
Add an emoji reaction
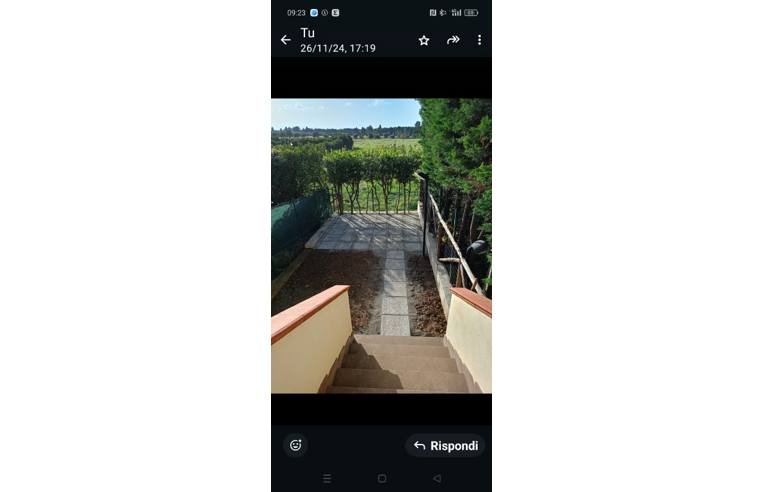[295, 445]
